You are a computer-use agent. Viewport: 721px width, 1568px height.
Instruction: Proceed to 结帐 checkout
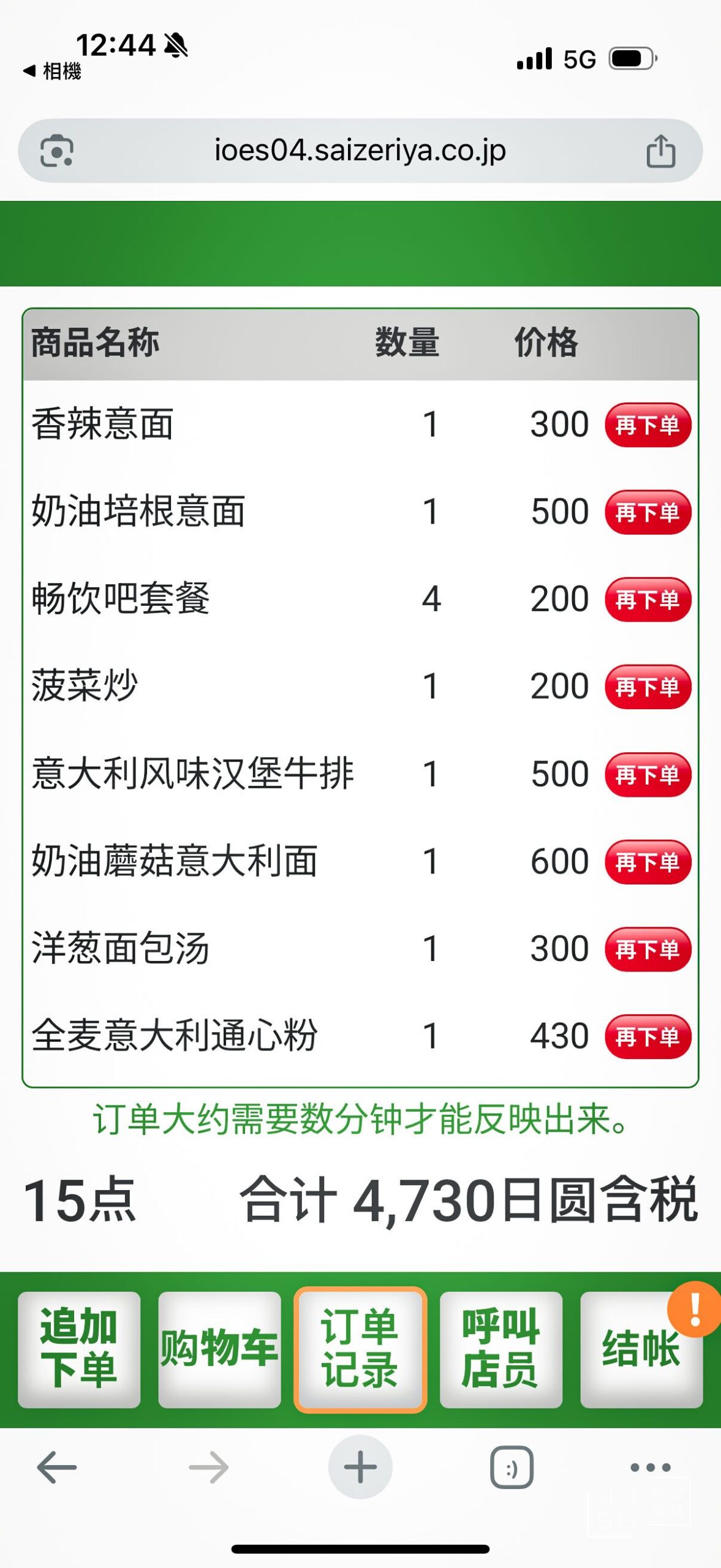coord(641,1349)
